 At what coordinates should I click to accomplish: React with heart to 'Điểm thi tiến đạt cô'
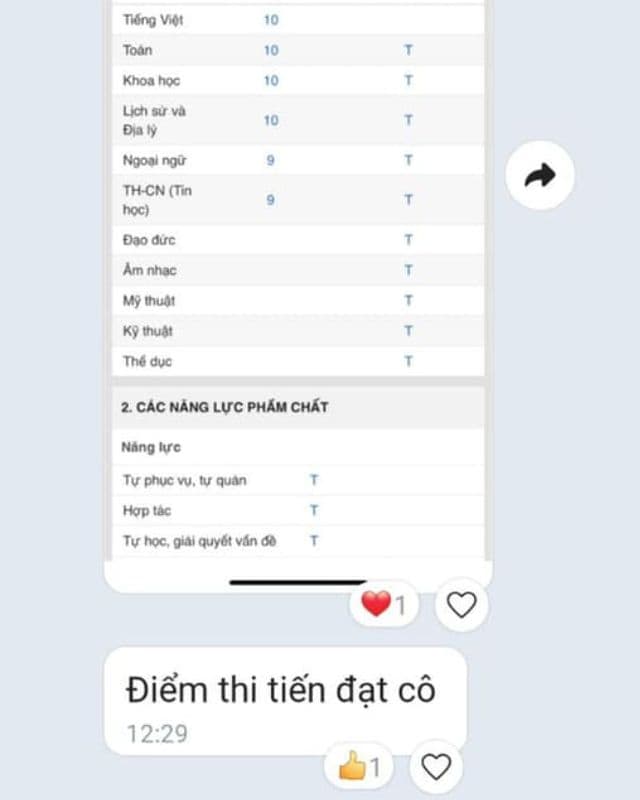click(x=436, y=767)
